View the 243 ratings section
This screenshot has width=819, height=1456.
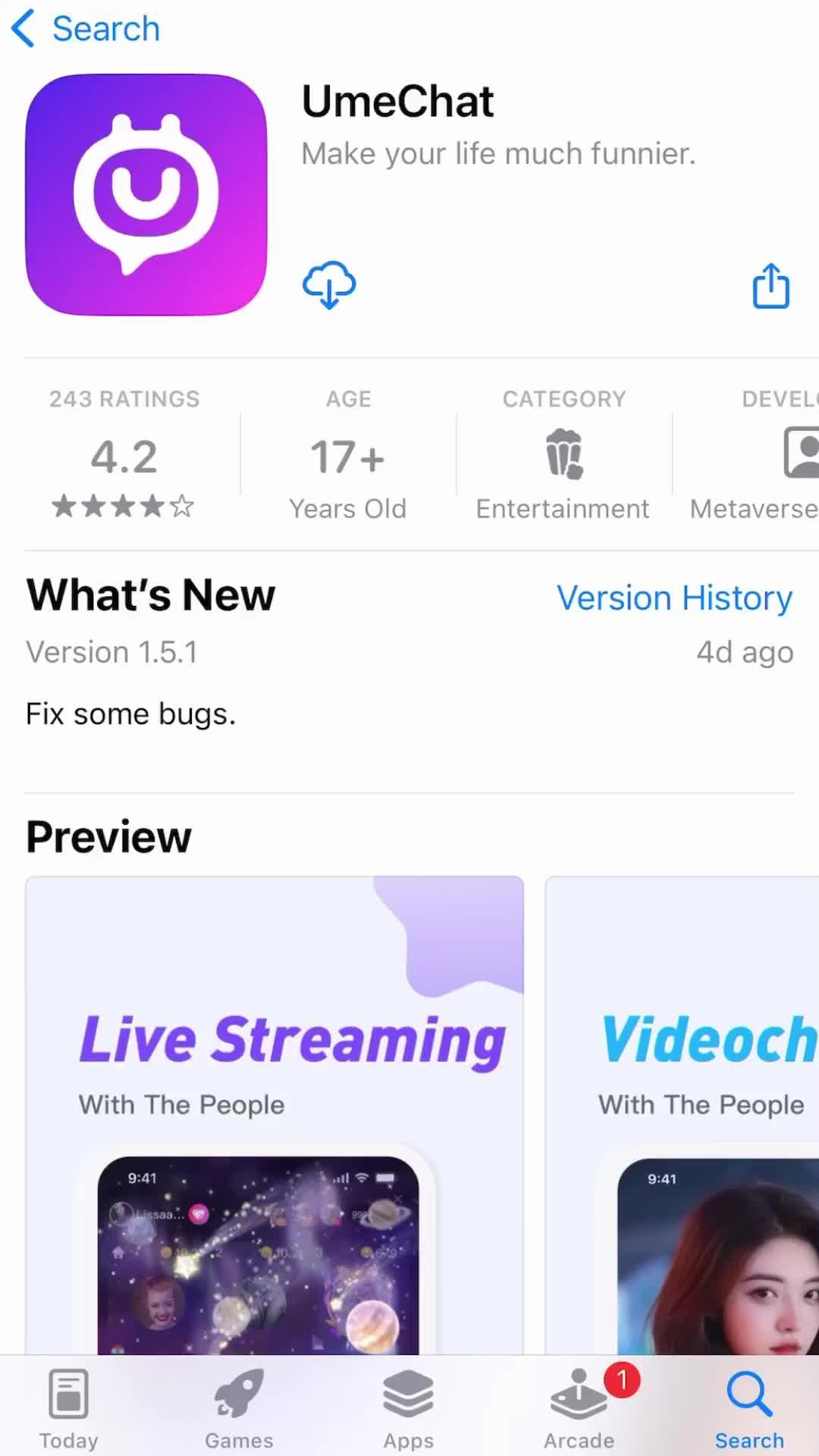(x=124, y=453)
